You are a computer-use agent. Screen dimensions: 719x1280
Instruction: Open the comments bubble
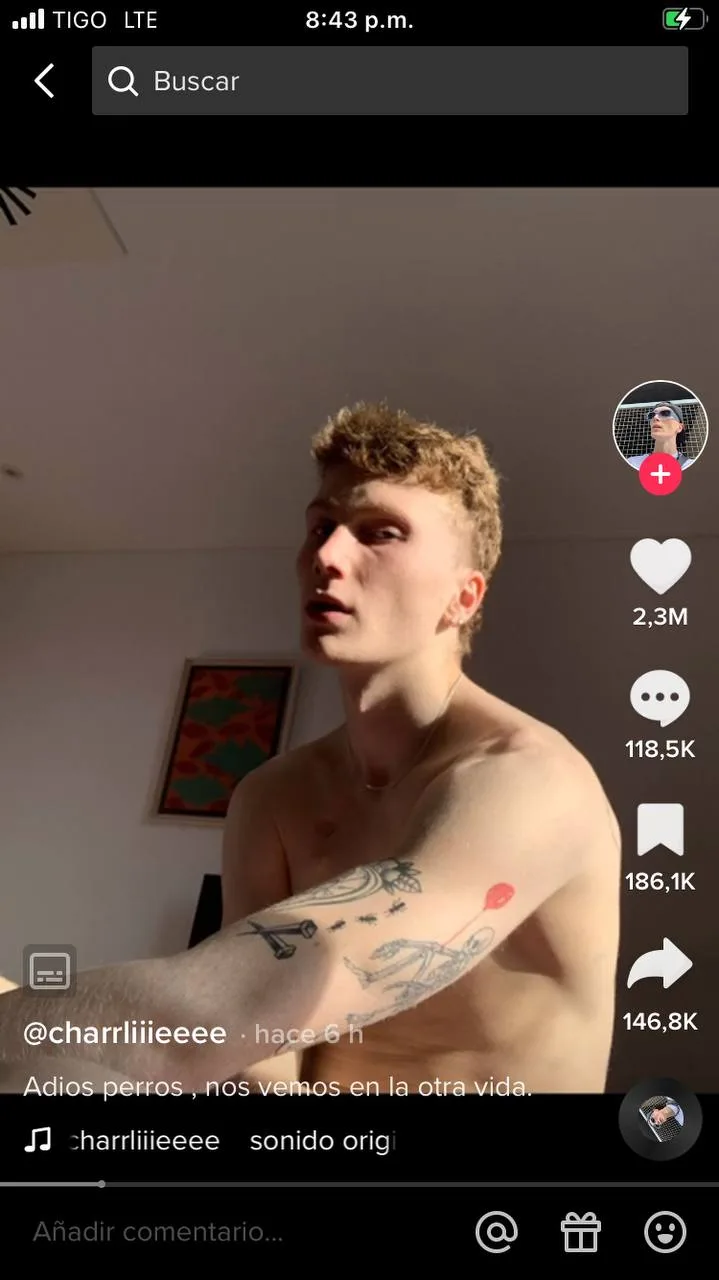tap(660, 698)
